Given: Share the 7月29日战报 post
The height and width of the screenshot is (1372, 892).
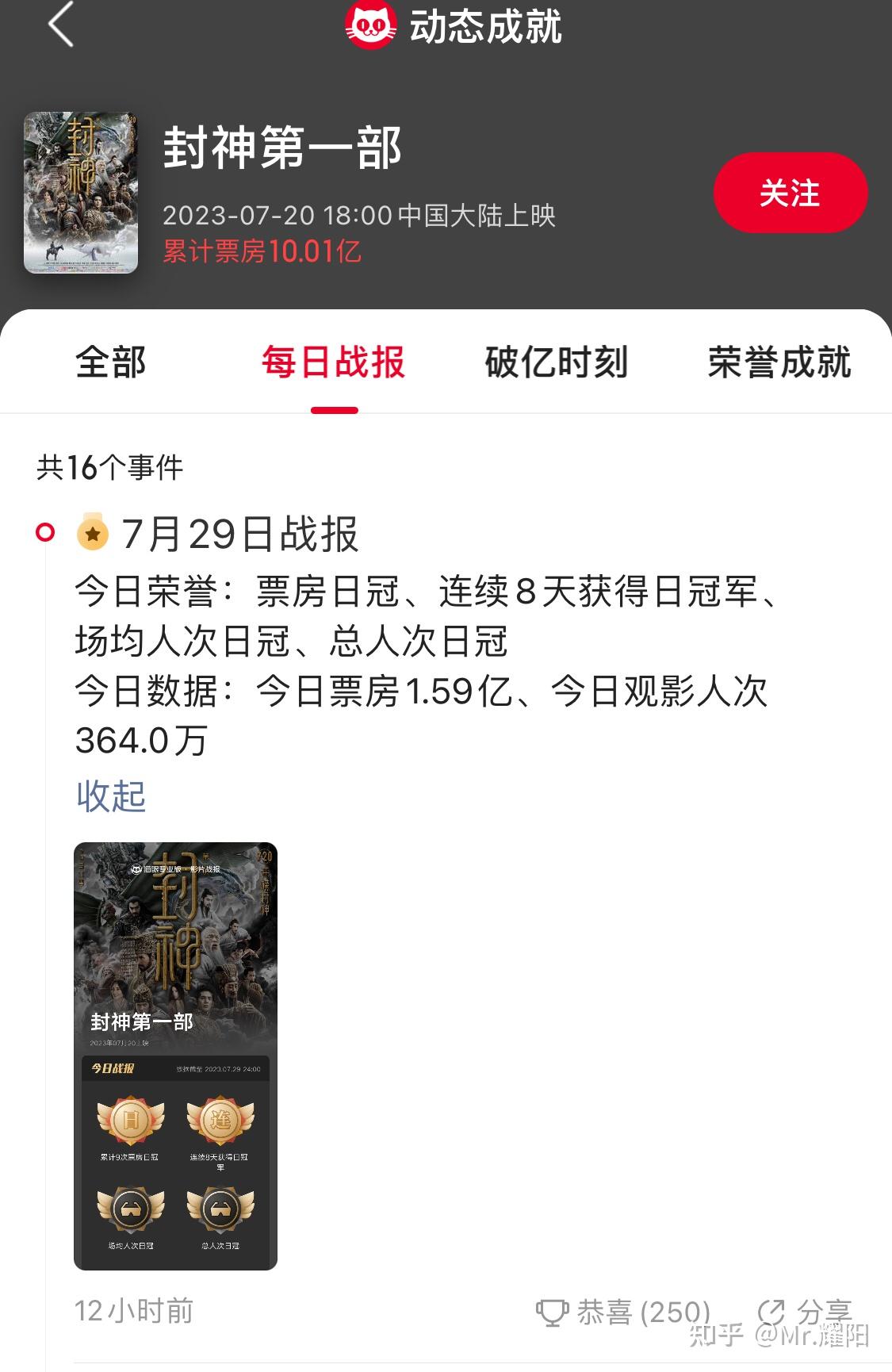Looking at the screenshot, I should click(806, 1311).
